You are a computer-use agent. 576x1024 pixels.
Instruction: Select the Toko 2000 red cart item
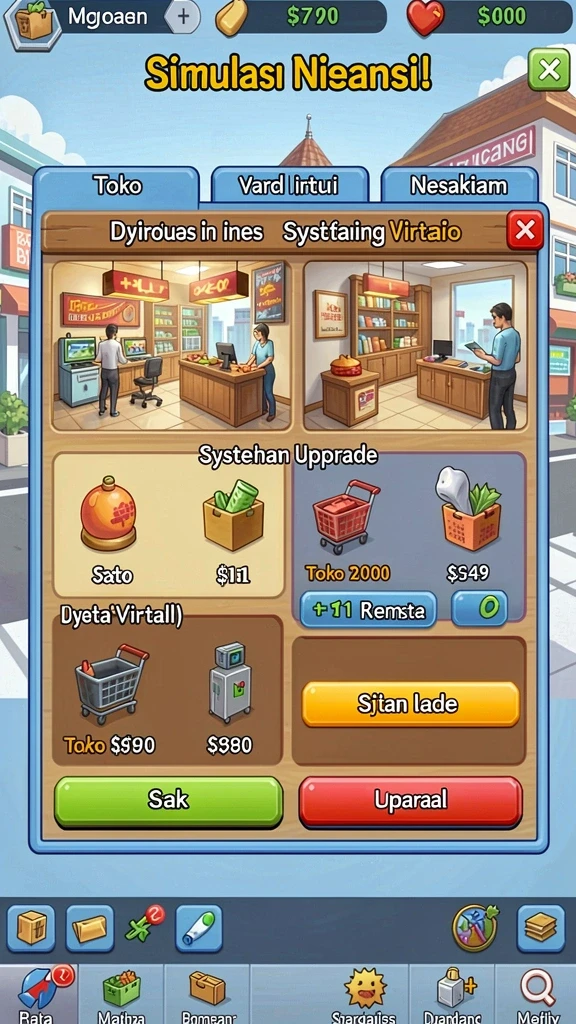(347, 530)
